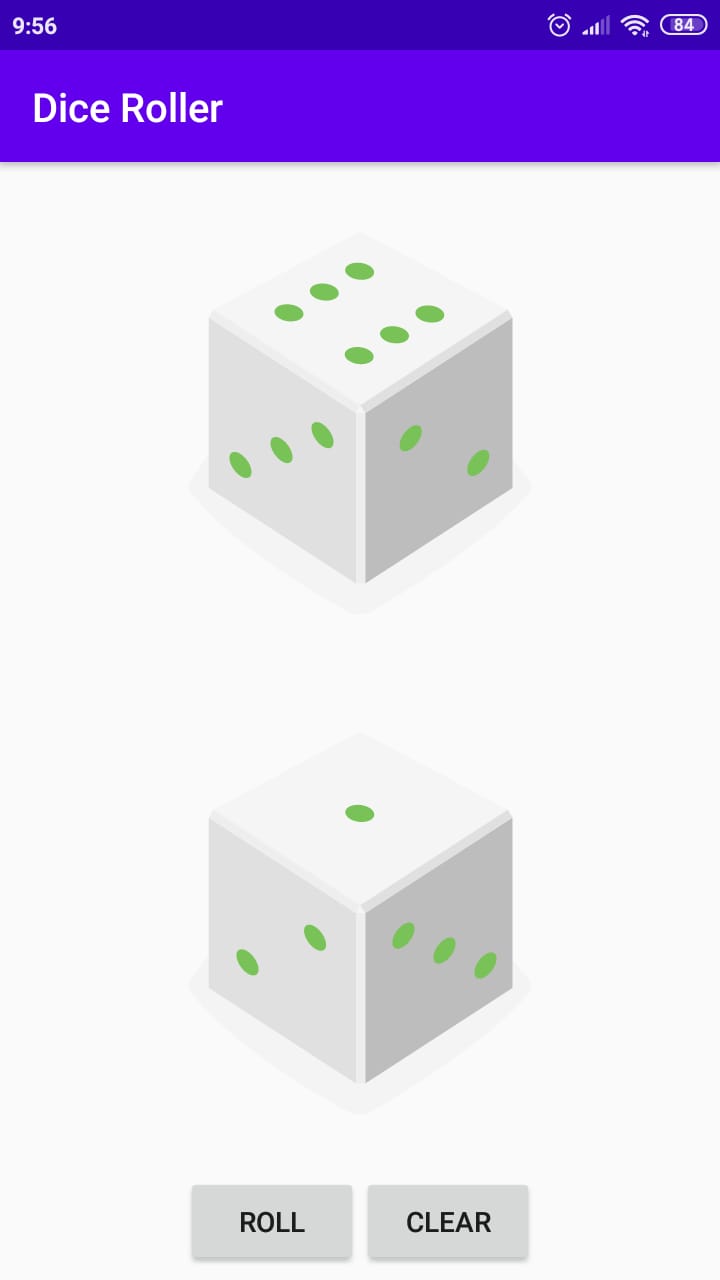Tap the purple app bar

click(450, 107)
